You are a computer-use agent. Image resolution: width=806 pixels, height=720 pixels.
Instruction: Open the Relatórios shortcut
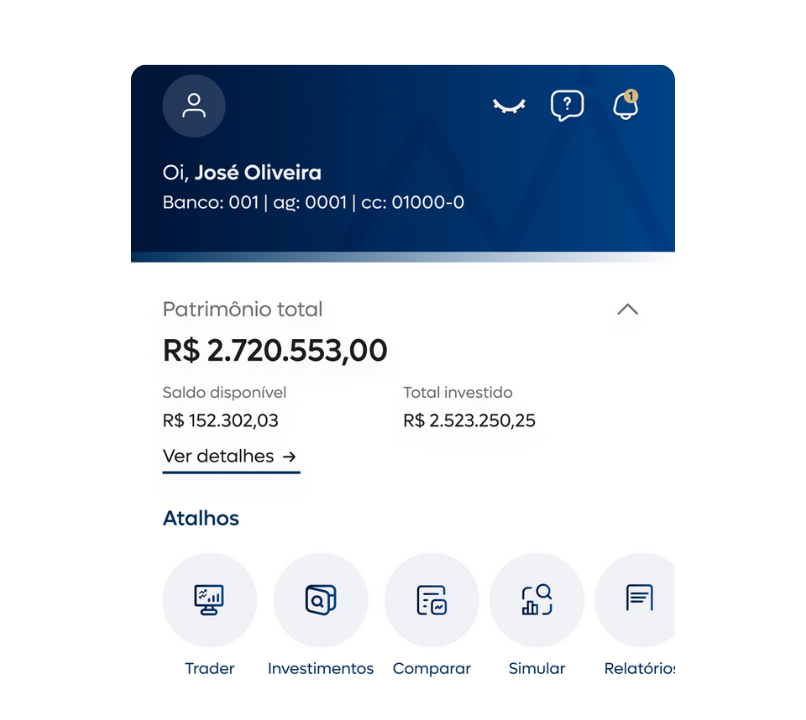(x=637, y=600)
